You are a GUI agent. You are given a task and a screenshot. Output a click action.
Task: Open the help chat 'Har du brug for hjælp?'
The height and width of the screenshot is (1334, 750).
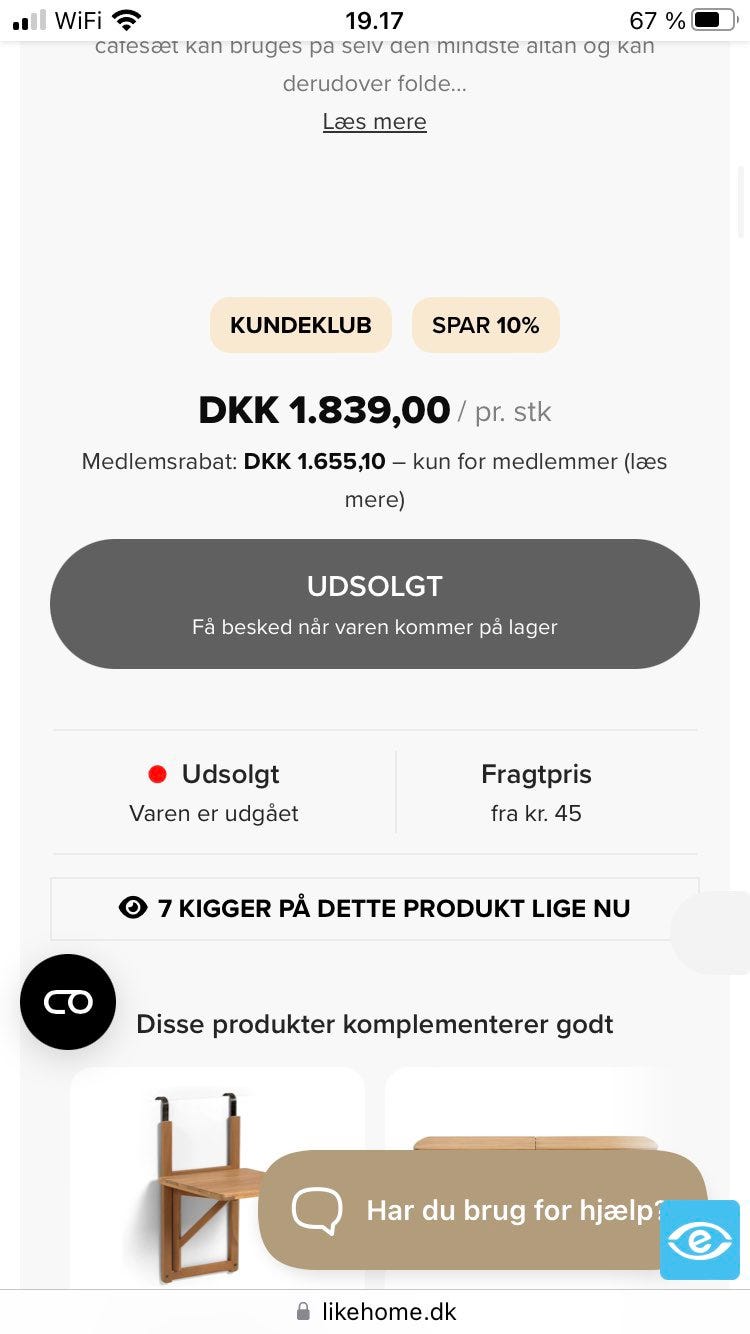480,1210
